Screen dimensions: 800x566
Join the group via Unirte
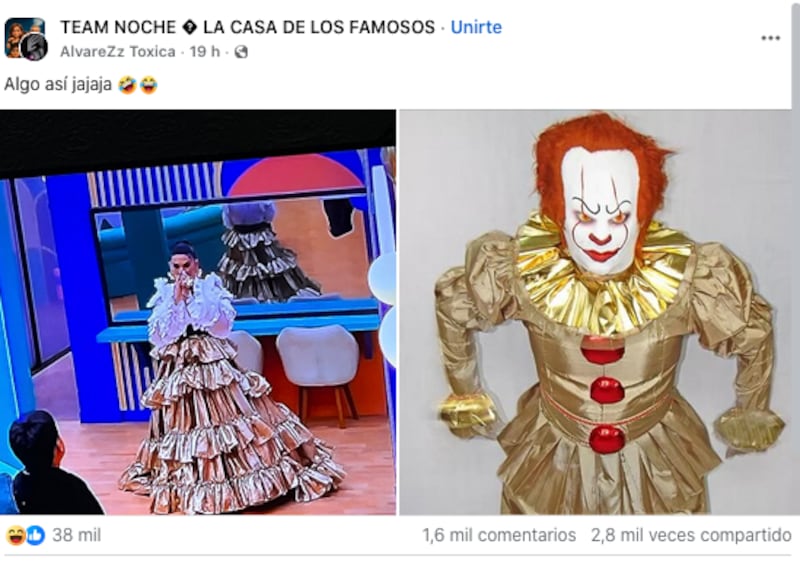tap(476, 27)
